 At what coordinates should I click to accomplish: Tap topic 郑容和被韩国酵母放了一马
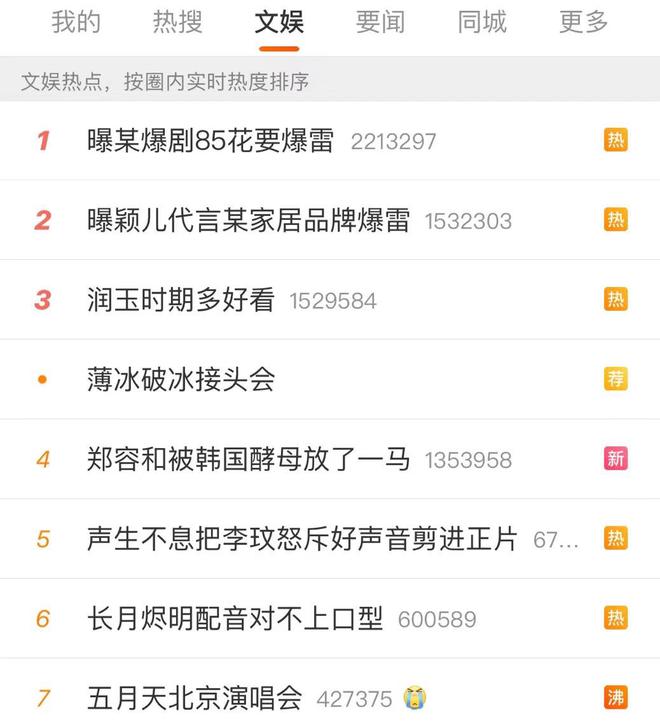click(x=249, y=459)
